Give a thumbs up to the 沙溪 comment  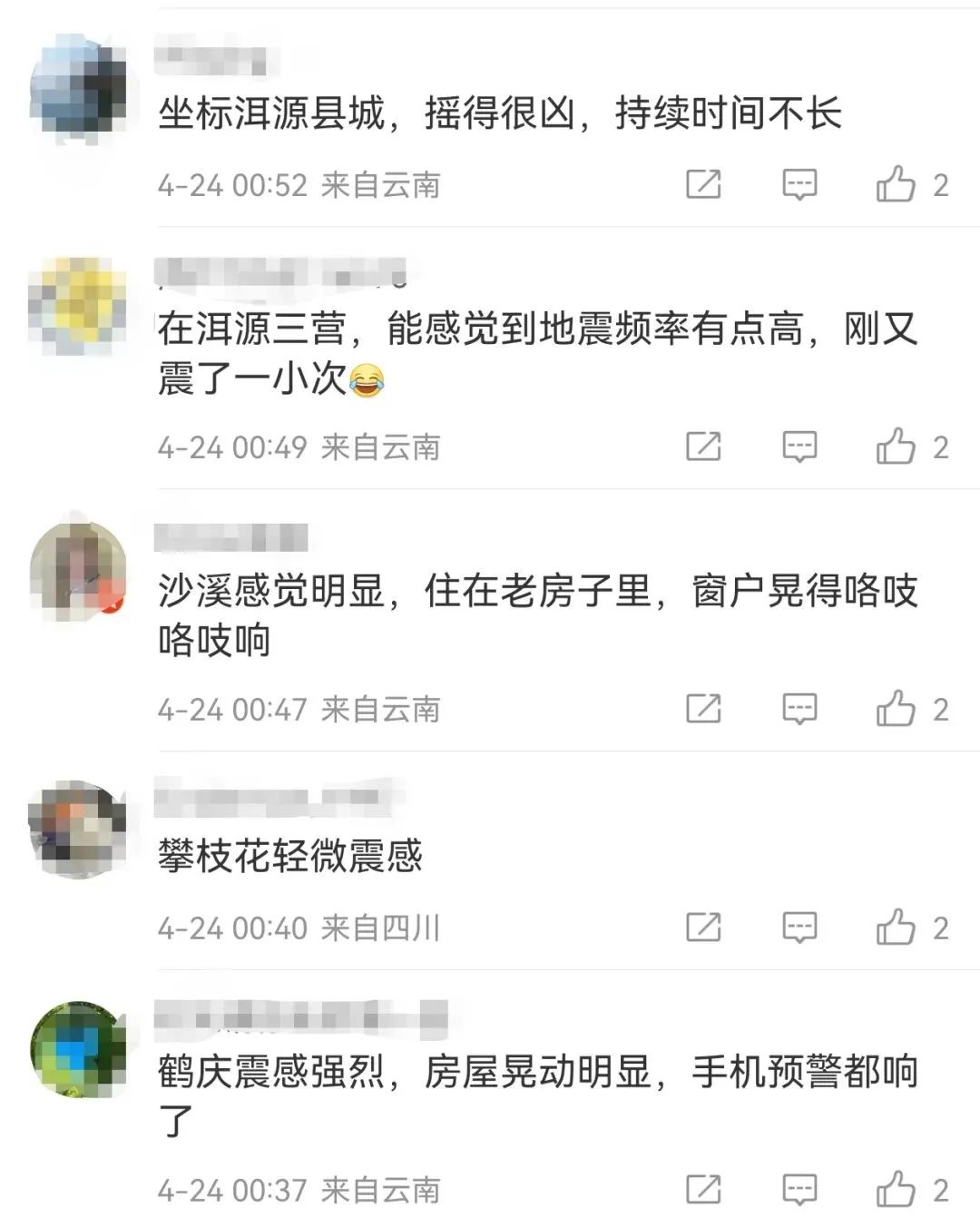pos(896,709)
